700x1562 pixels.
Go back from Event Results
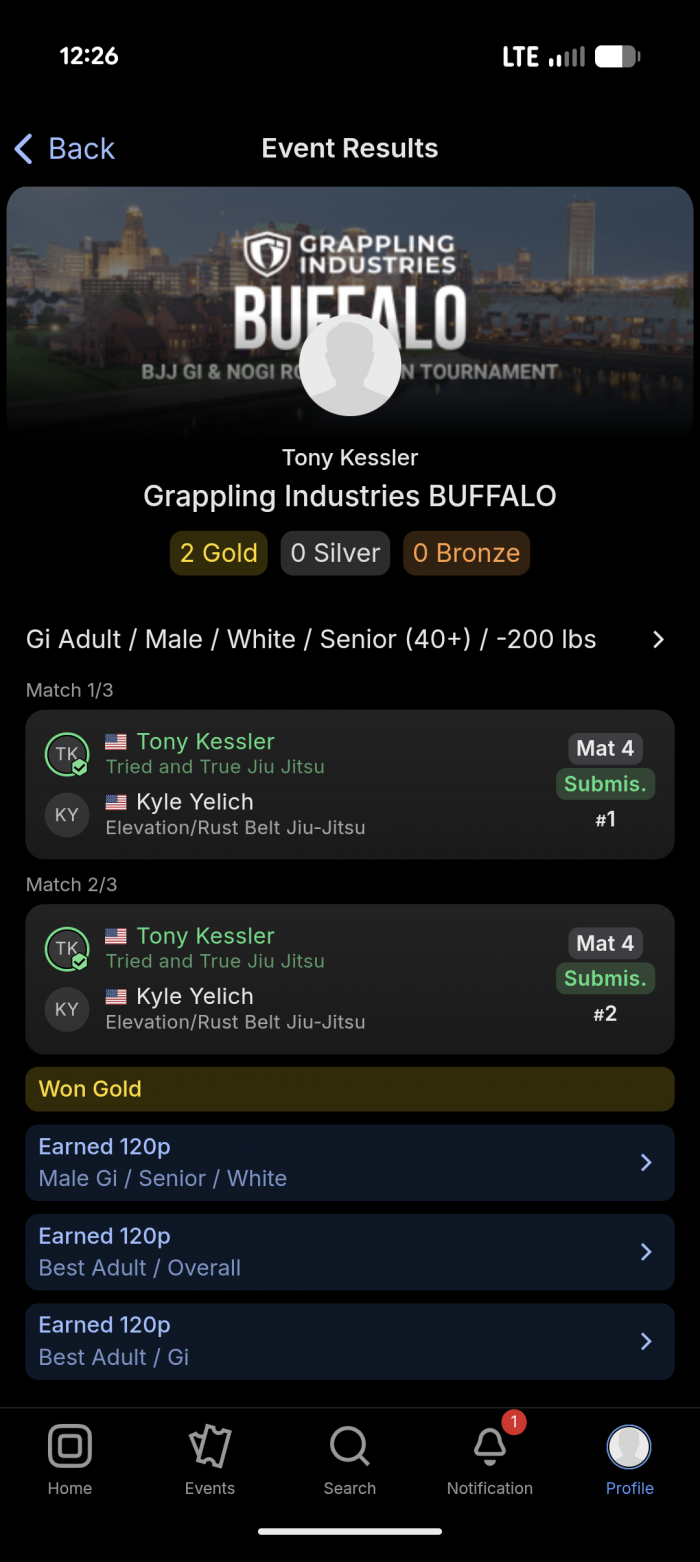point(65,149)
